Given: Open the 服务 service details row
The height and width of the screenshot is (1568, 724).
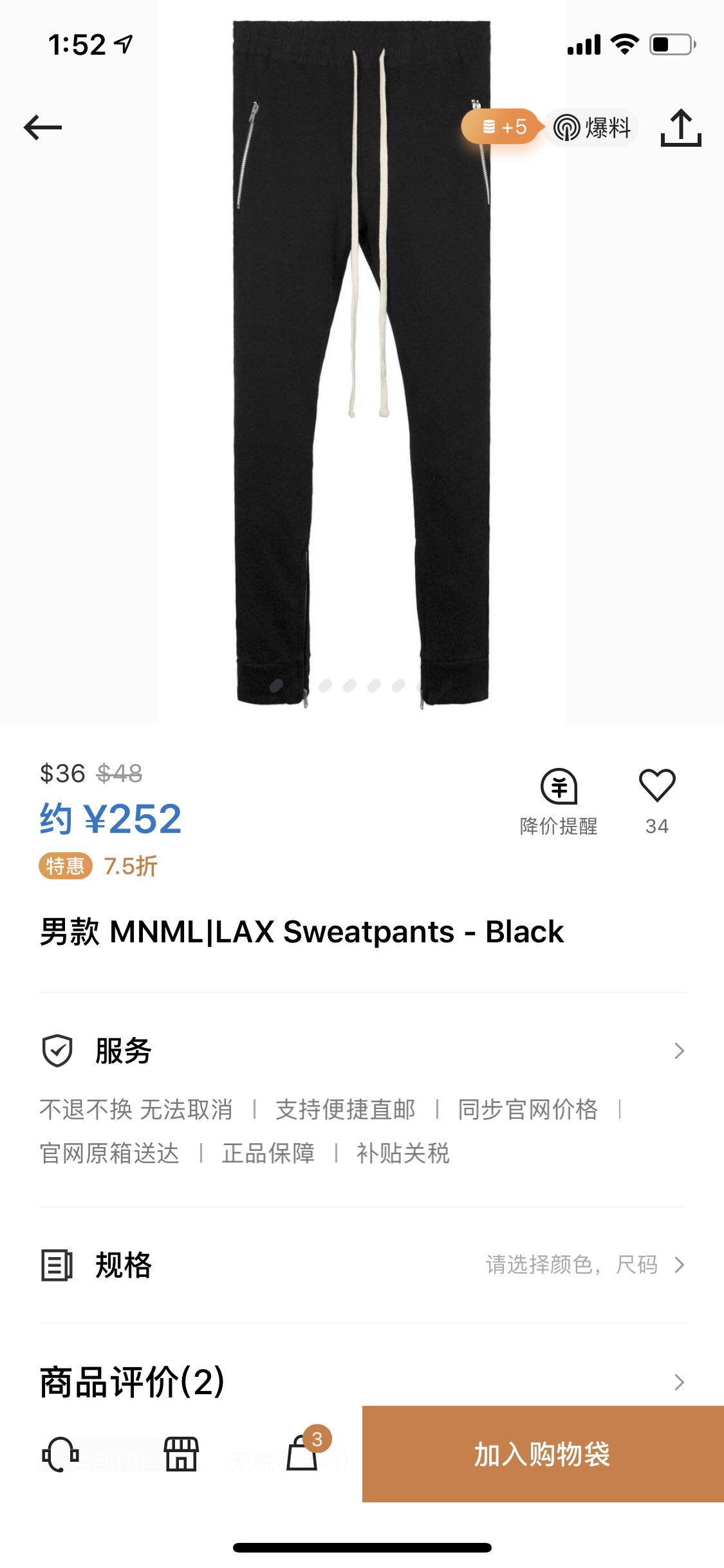Looking at the screenshot, I should pos(362,1050).
